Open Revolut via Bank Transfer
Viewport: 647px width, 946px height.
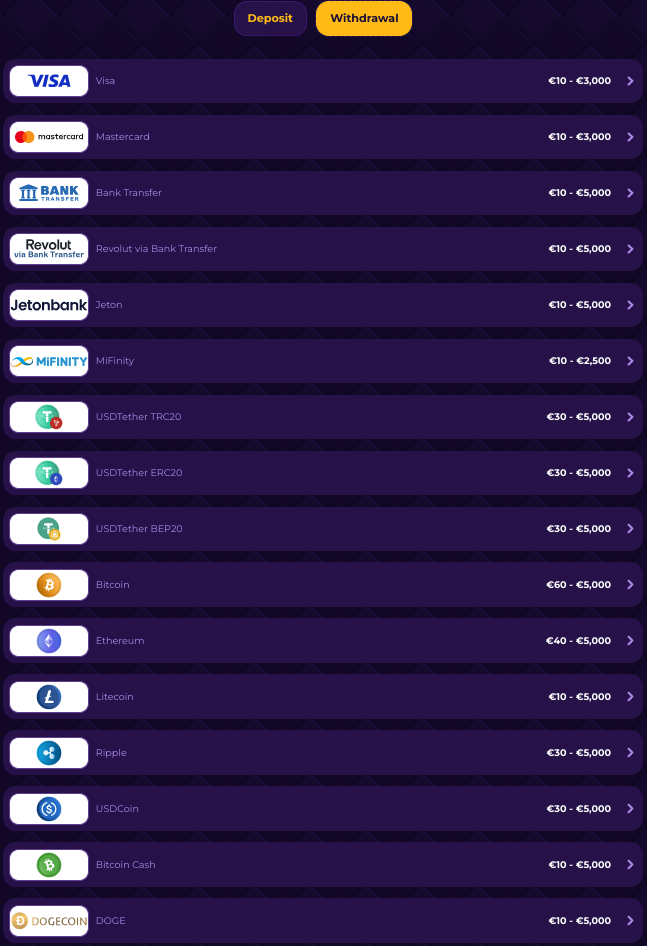pos(323,249)
